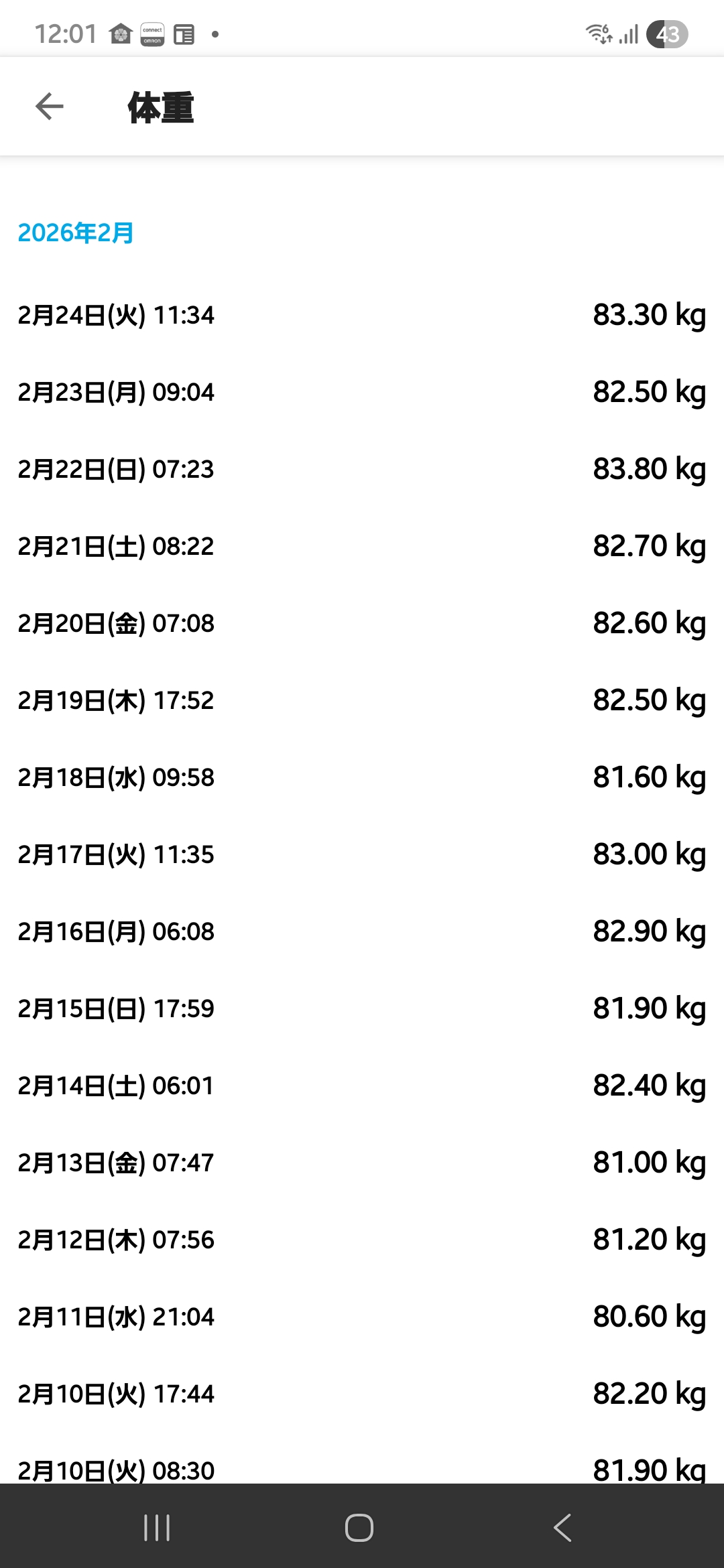Image resolution: width=724 pixels, height=1568 pixels.
Task: Select the 2月22日(日) 07:23 entry
Action: [362, 469]
